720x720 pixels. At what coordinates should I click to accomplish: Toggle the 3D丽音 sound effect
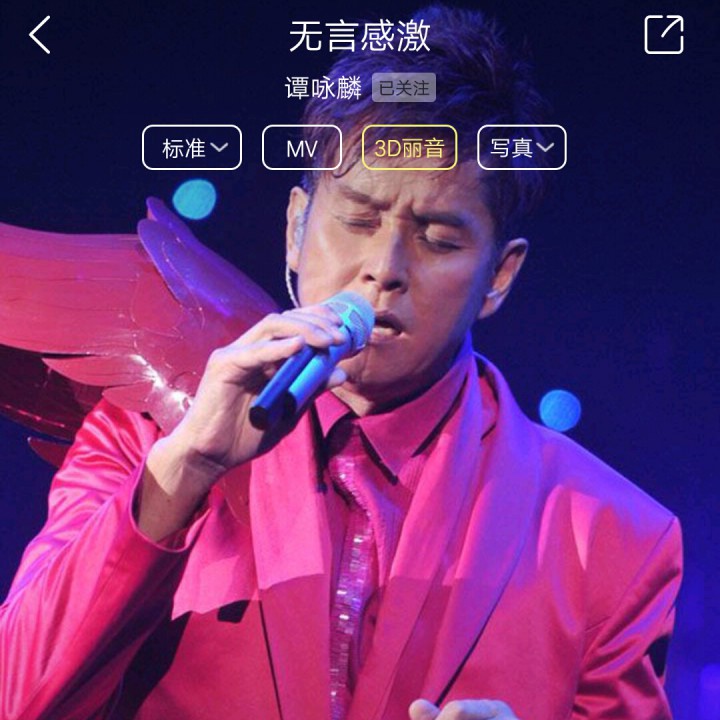coord(410,148)
